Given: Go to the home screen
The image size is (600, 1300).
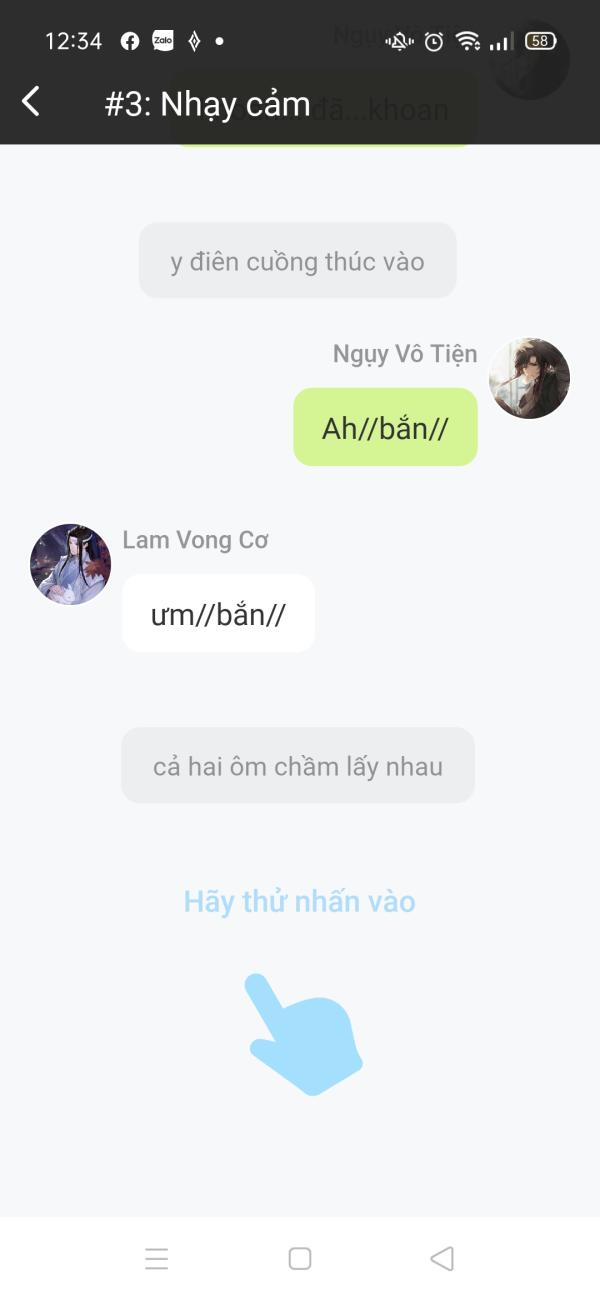Looking at the screenshot, I should [x=300, y=1258].
